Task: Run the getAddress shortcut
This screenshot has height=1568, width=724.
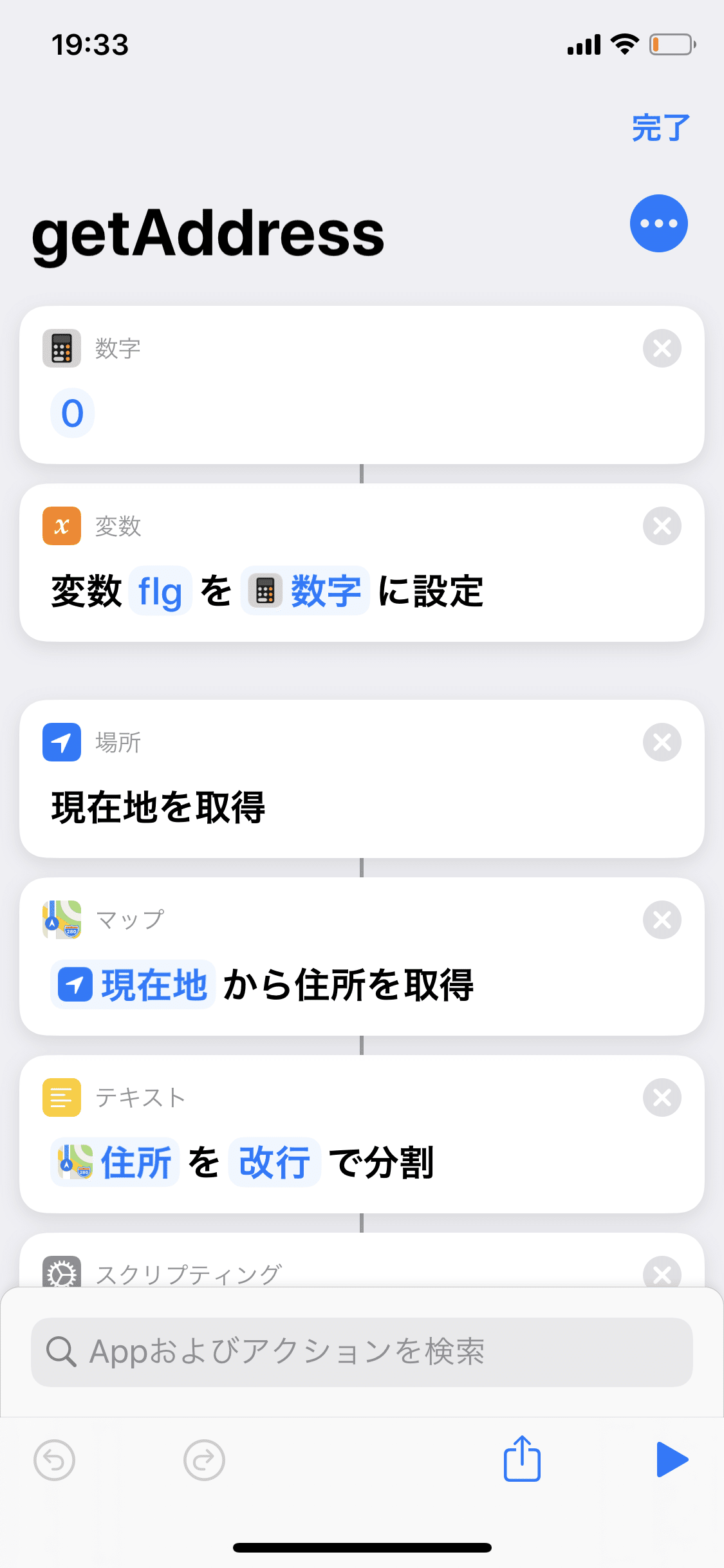Action: 672,1460
